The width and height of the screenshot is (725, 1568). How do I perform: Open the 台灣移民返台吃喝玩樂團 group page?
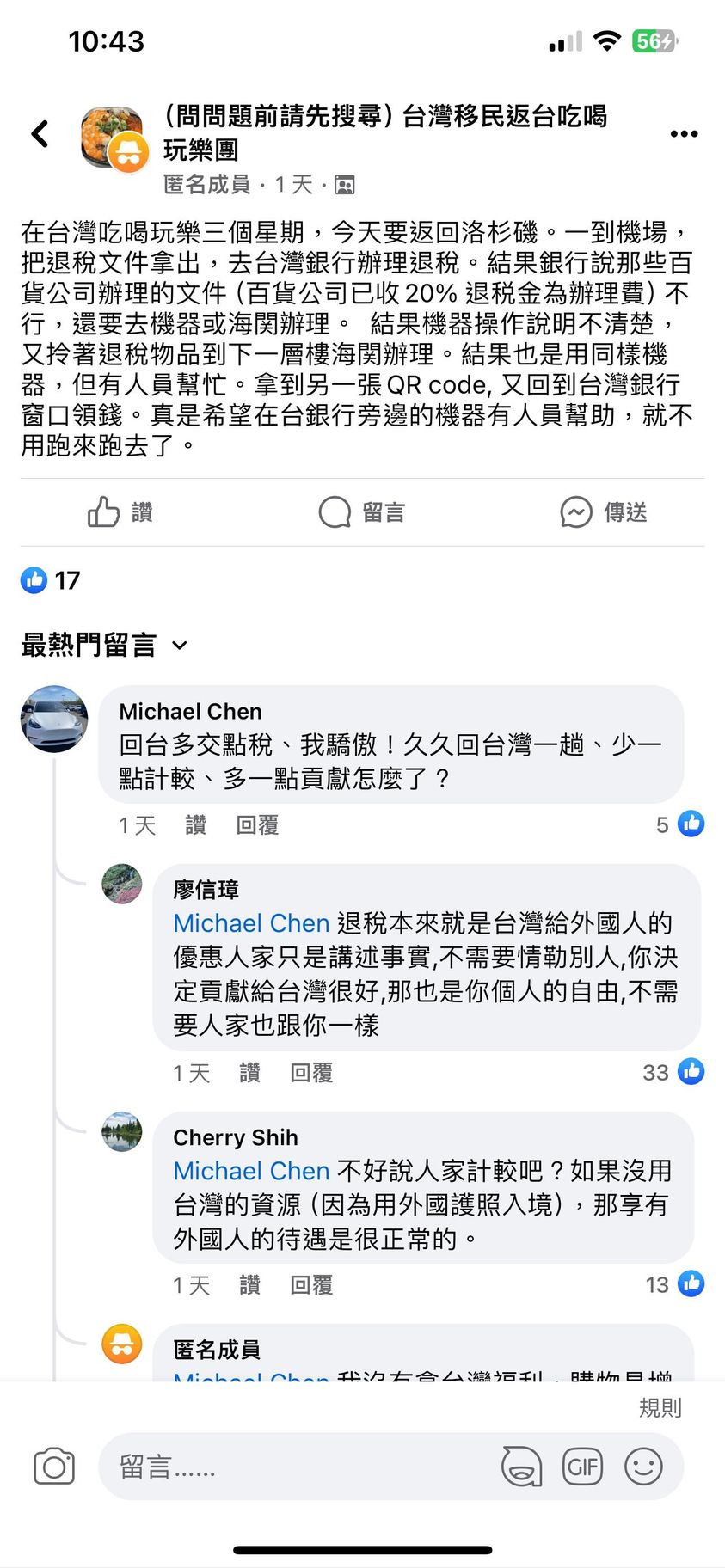385,132
